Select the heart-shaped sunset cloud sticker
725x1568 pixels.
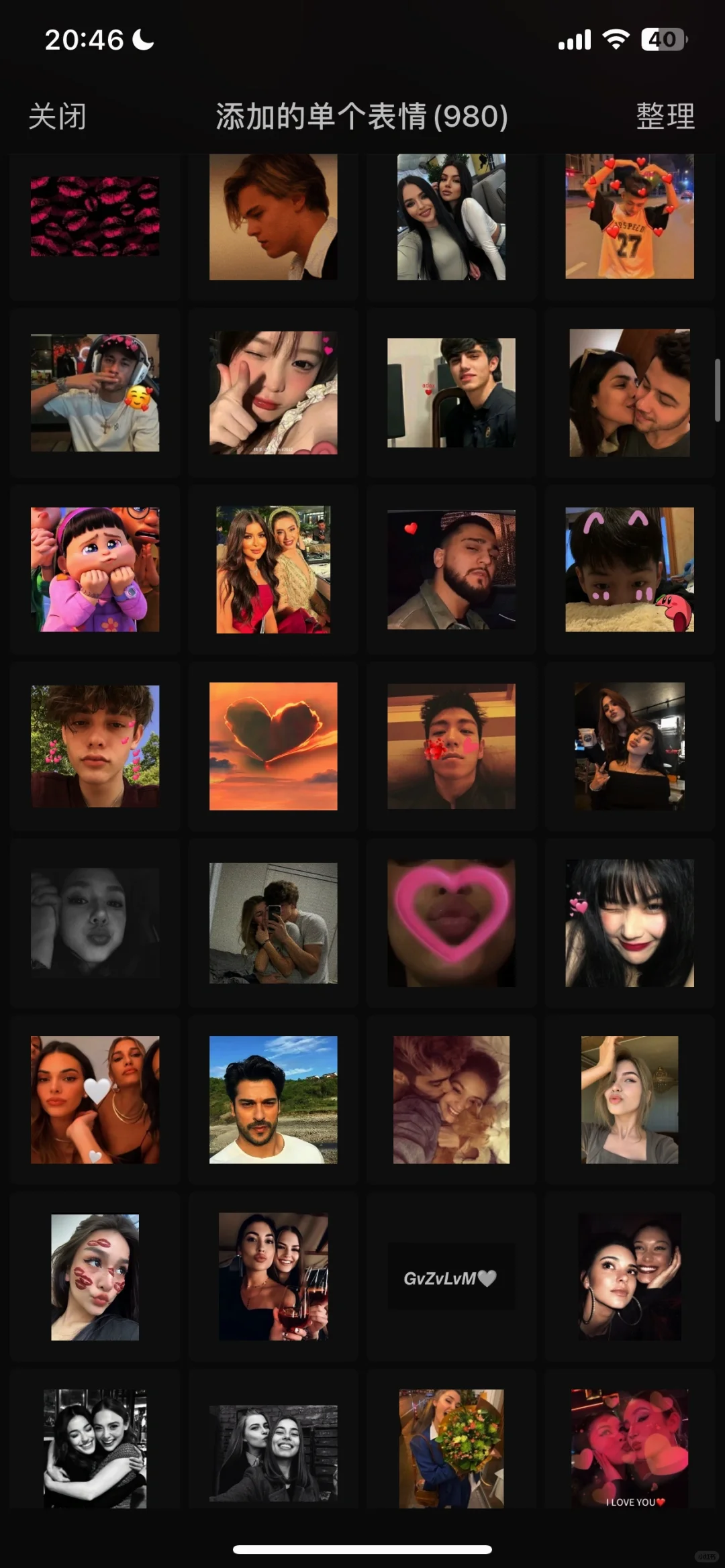273,746
